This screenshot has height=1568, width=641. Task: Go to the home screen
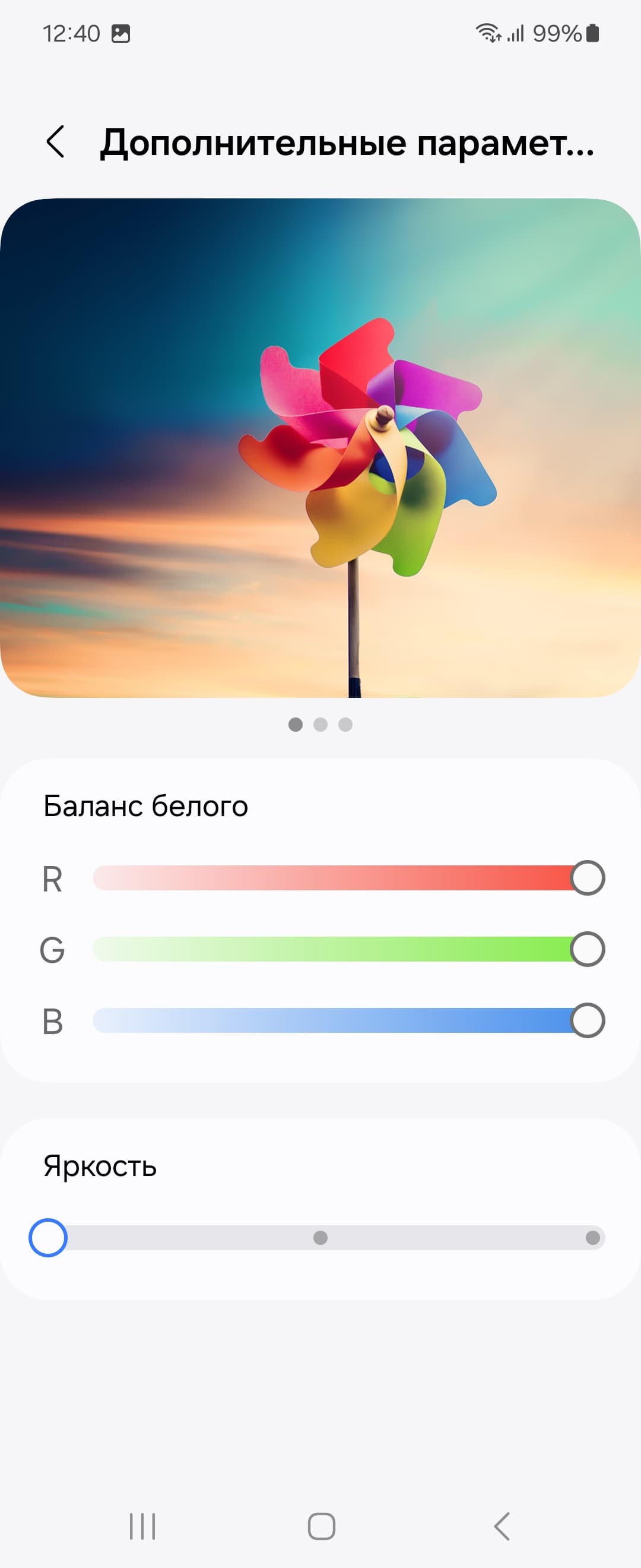[x=321, y=1526]
